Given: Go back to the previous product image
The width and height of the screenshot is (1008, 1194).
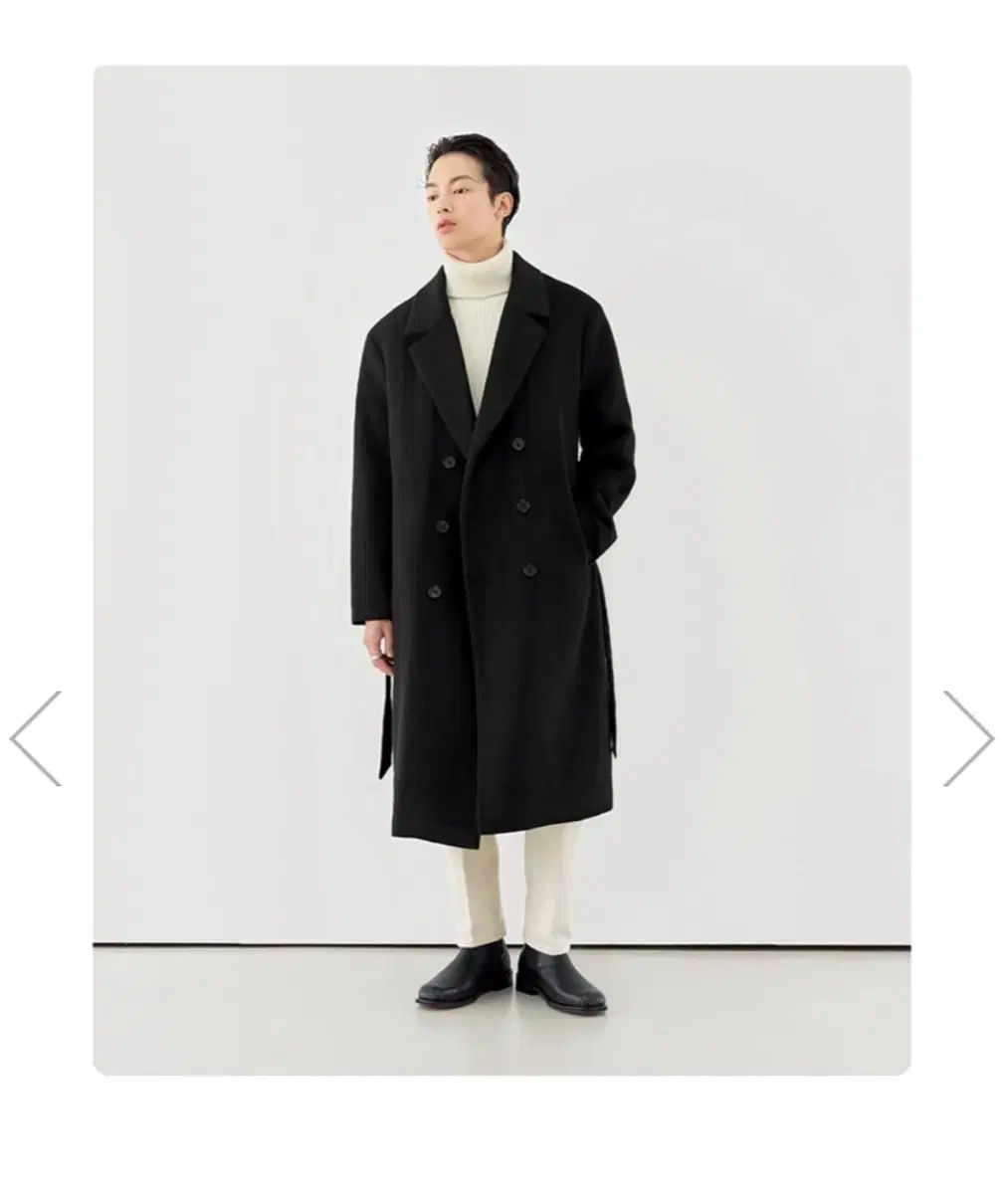Looking at the screenshot, I should (x=36, y=737).
